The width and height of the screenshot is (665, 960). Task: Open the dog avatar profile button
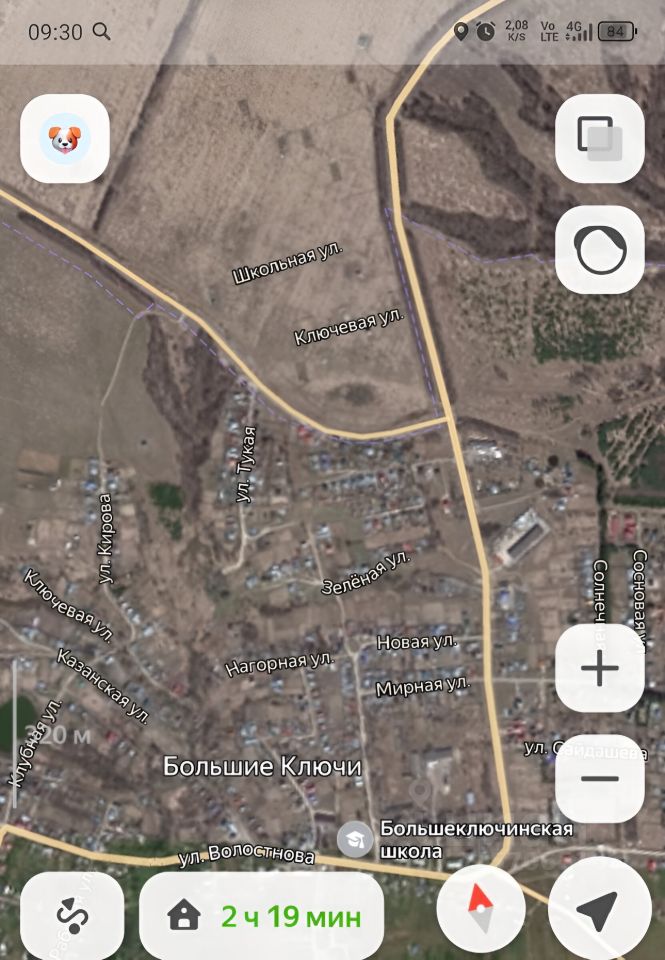(x=65, y=139)
